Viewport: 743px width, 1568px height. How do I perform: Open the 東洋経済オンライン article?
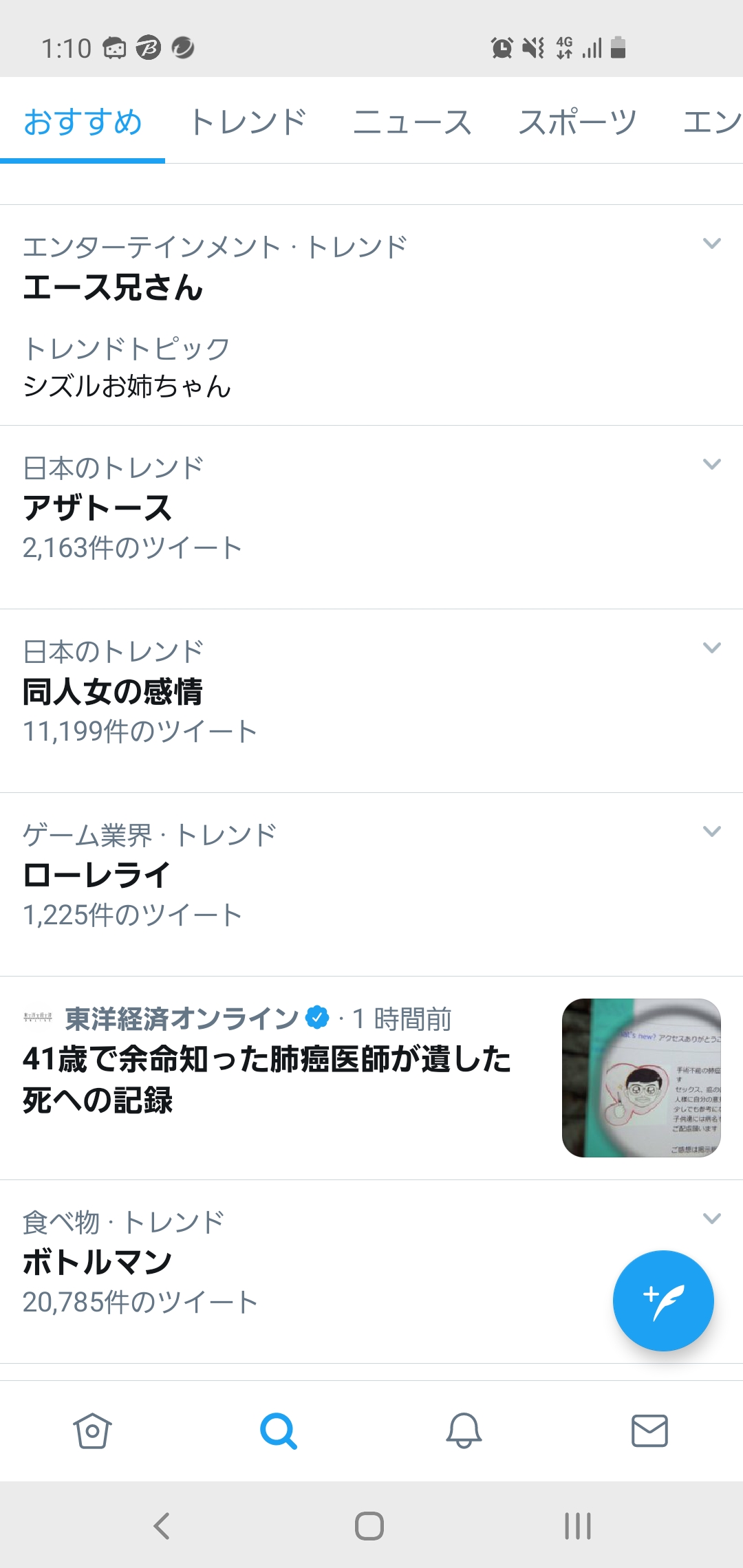point(267,1078)
